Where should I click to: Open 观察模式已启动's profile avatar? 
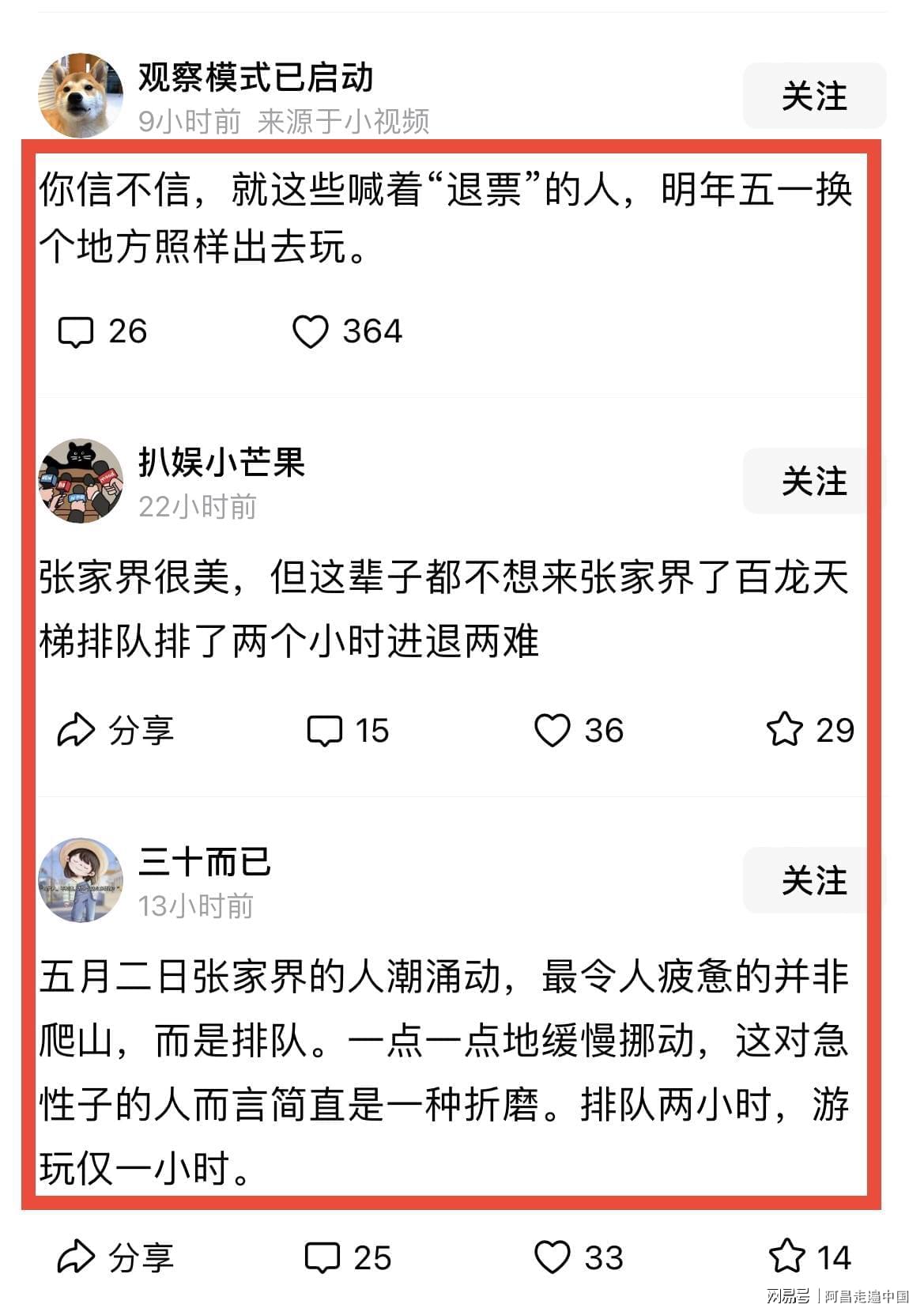[81, 96]
